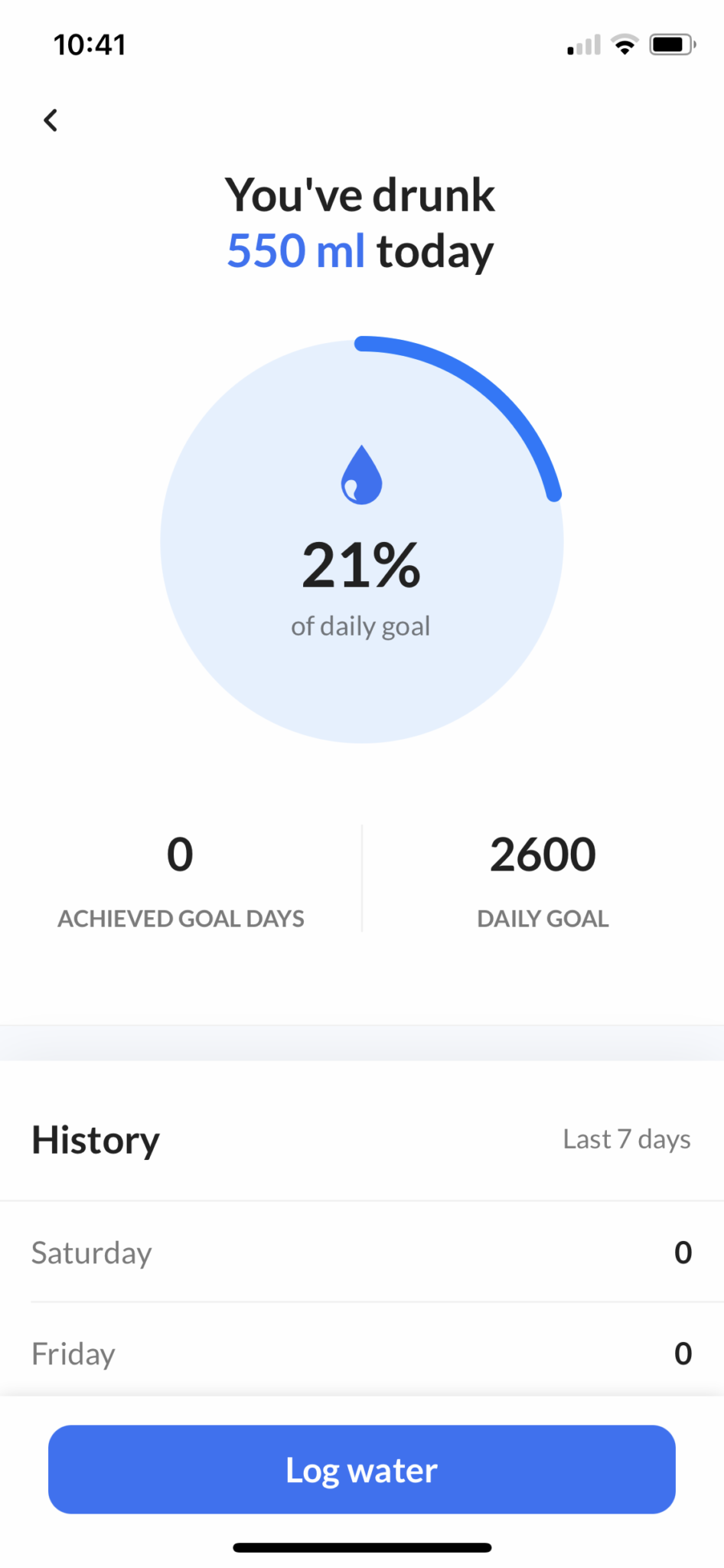The width and height of the screenshot is (724, 1568).
Task: Tap the Log water button
Action: coord(362,1469)
